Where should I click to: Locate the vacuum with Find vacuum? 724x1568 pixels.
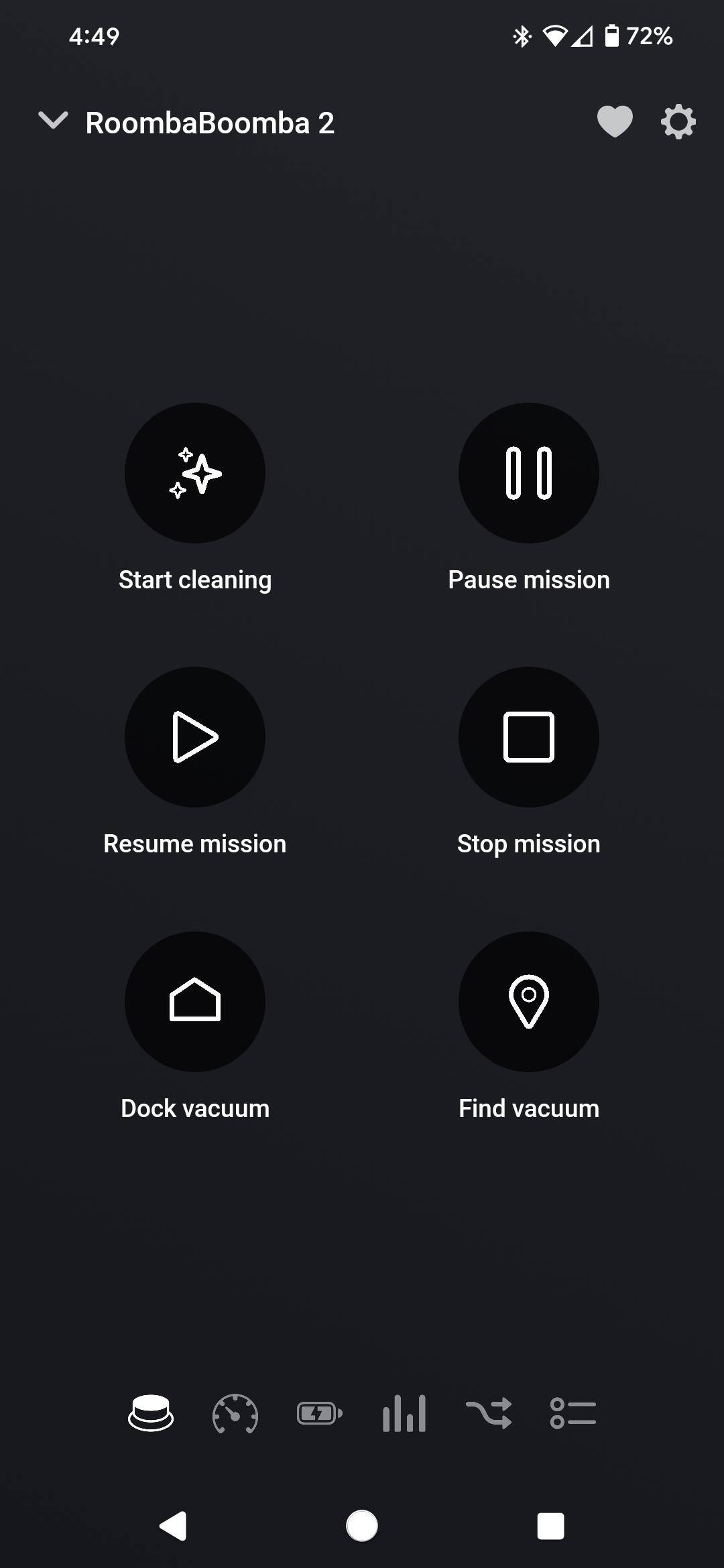529,1002
